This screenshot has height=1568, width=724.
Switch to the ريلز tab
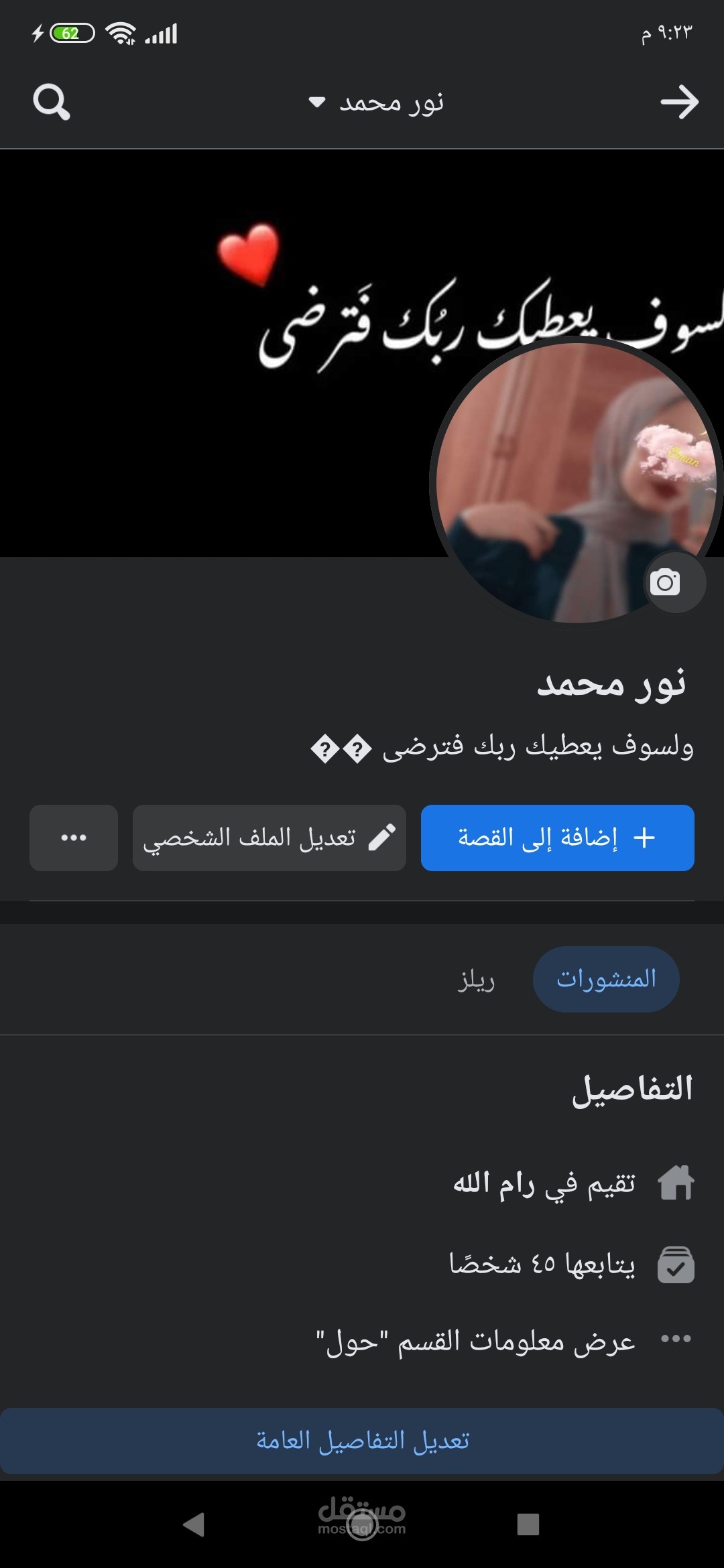pyautogui.click(x=477, y=979)
